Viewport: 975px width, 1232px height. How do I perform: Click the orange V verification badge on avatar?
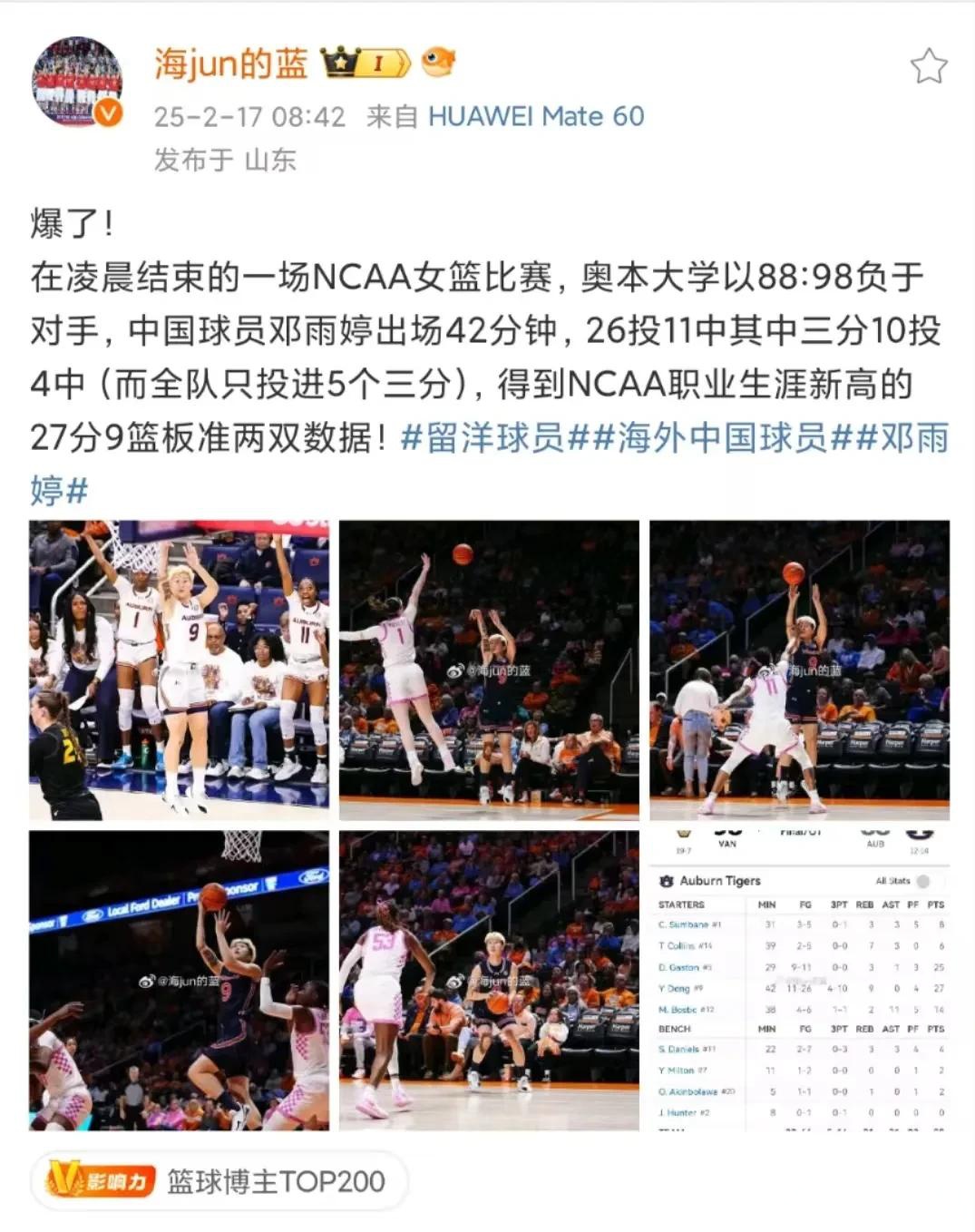coord(111,111)
